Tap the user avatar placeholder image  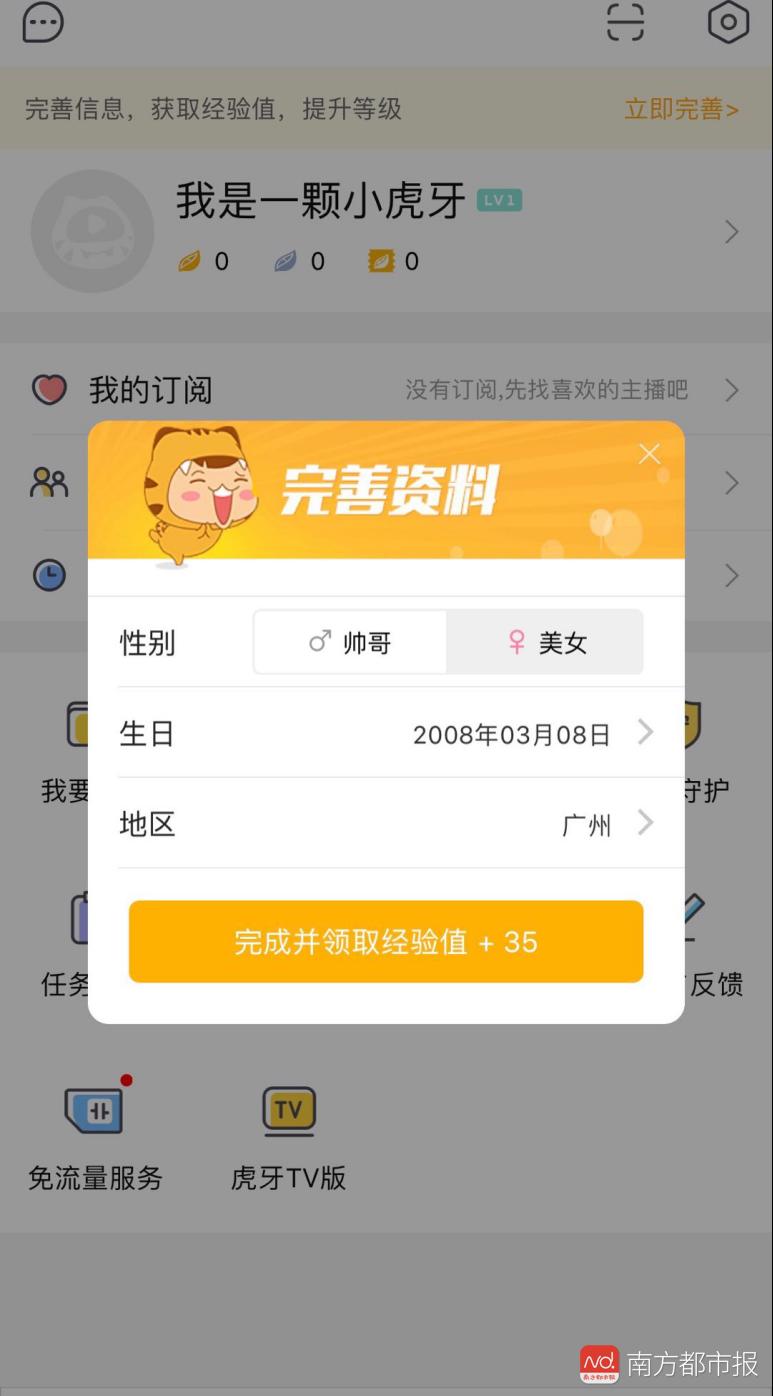coord(92,231)
